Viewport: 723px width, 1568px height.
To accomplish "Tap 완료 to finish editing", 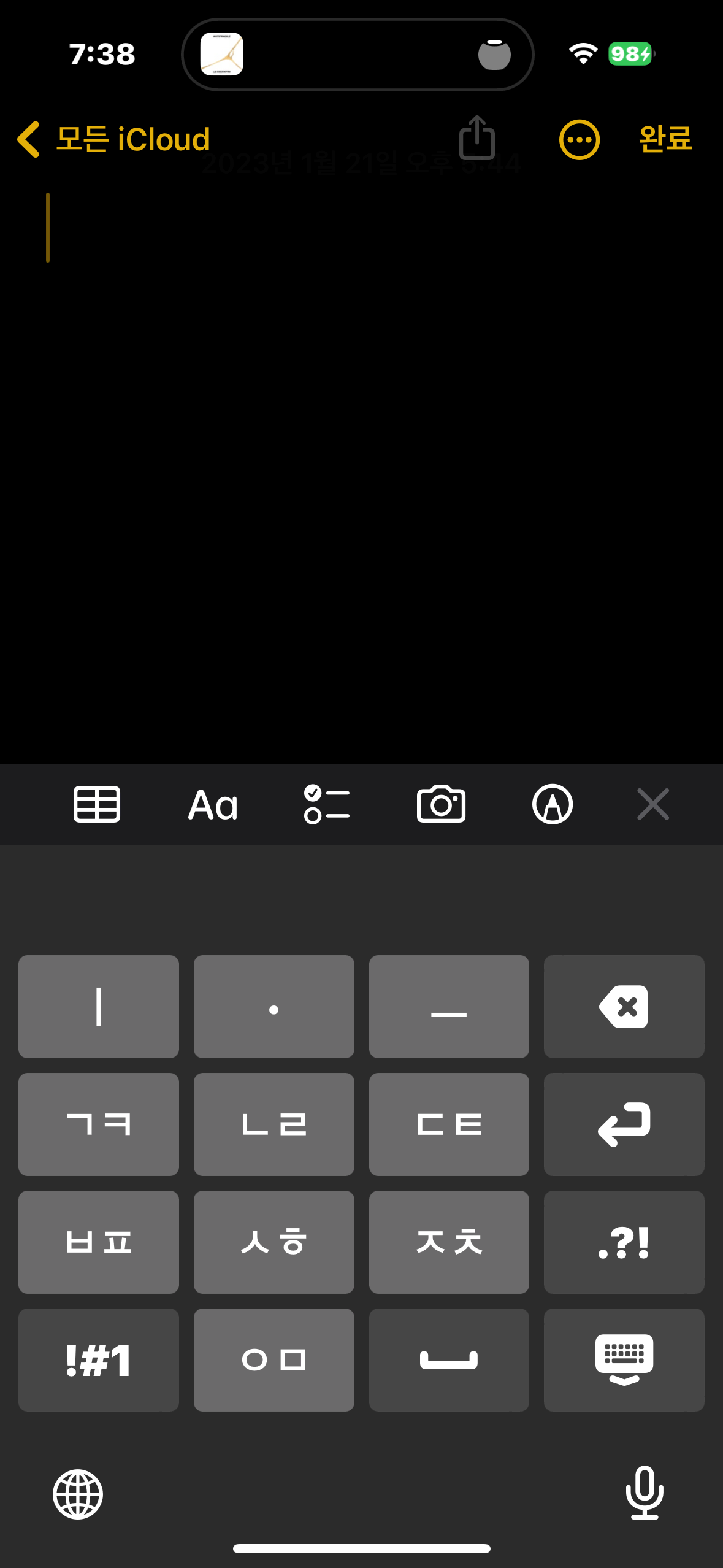I will (665, 139).
